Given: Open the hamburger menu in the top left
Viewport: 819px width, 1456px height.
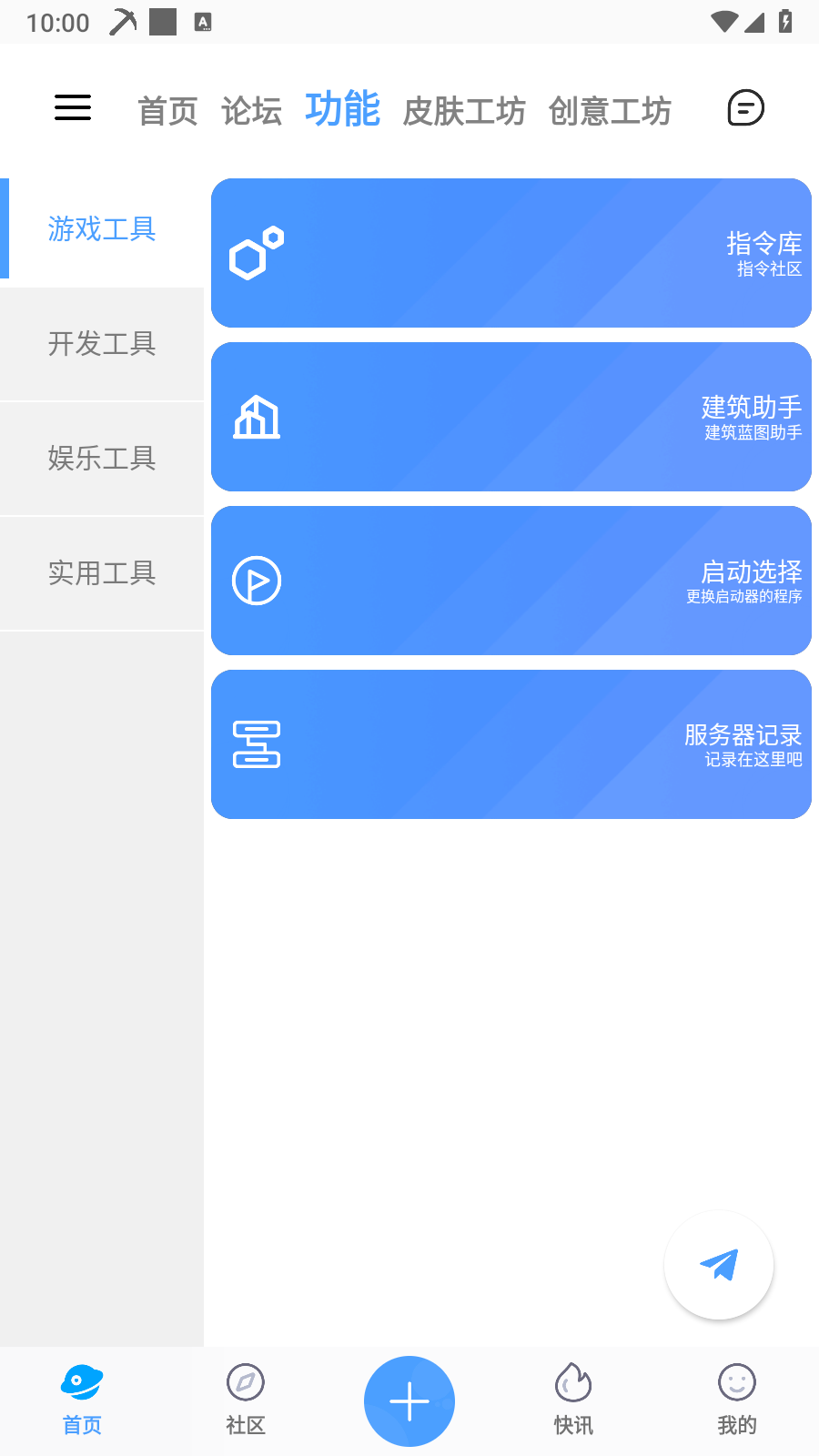Looking at the screenshot, I should coord(73,107).
